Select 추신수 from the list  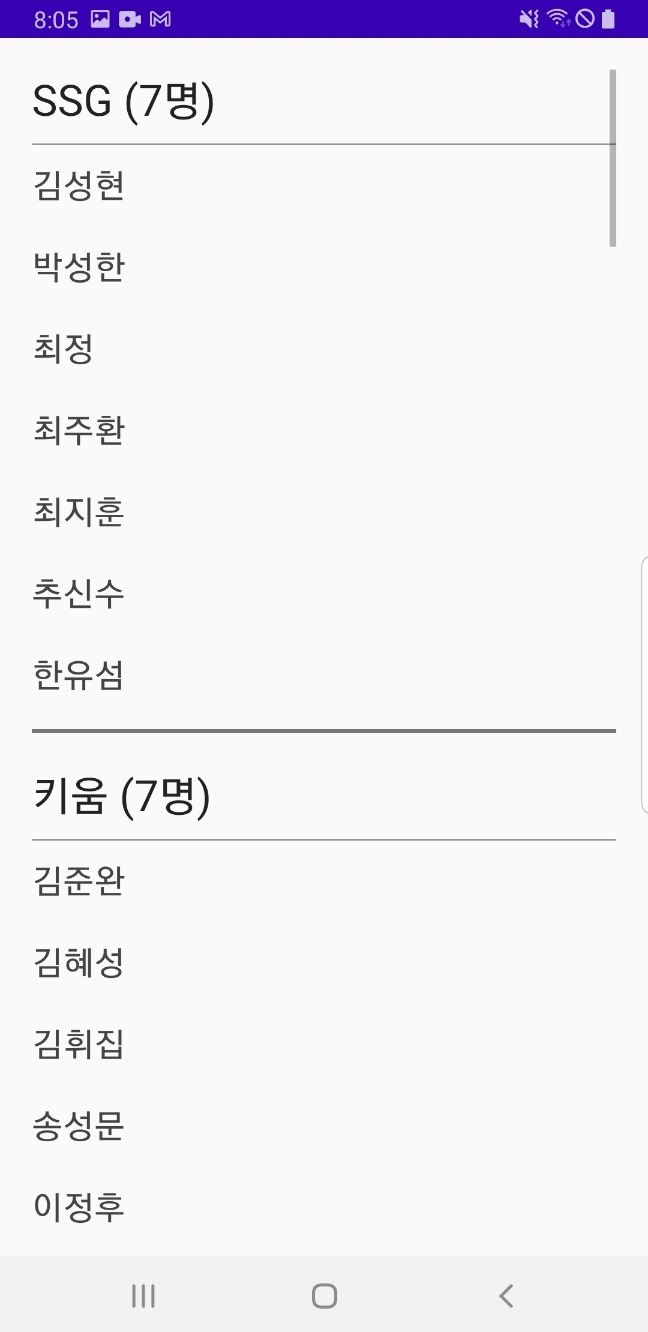[x=324, y=595]
